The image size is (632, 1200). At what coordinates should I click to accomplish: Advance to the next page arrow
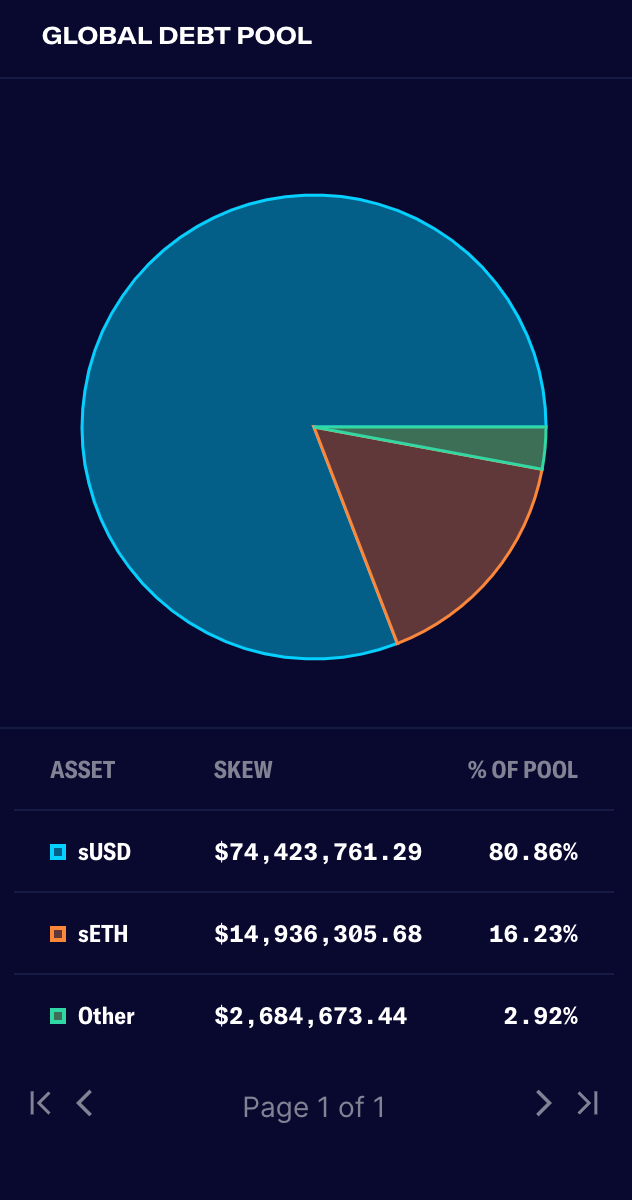[543, 1103]
